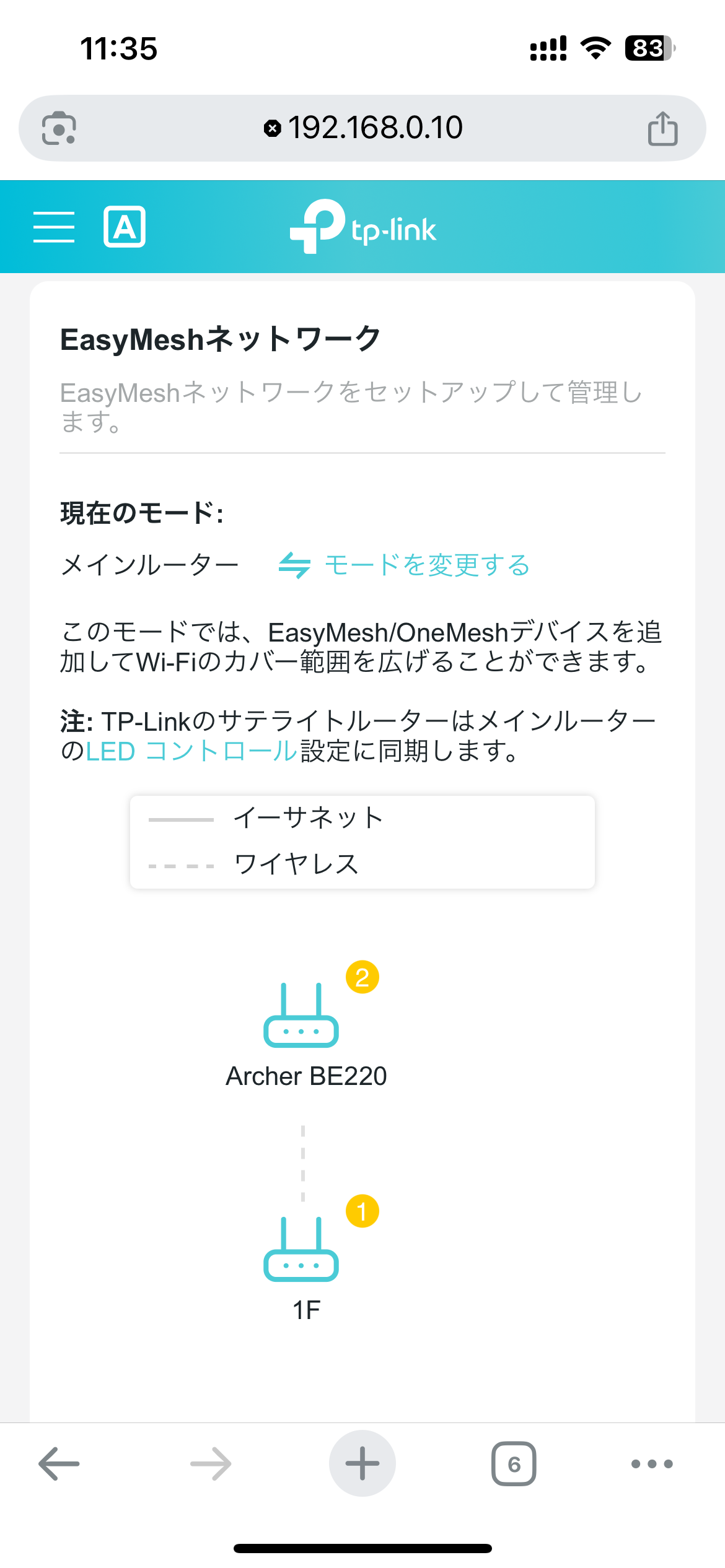Viewport: 725px width, 1568px height.
Task: Go back to previous page
Action: (x=59, y=1464)
